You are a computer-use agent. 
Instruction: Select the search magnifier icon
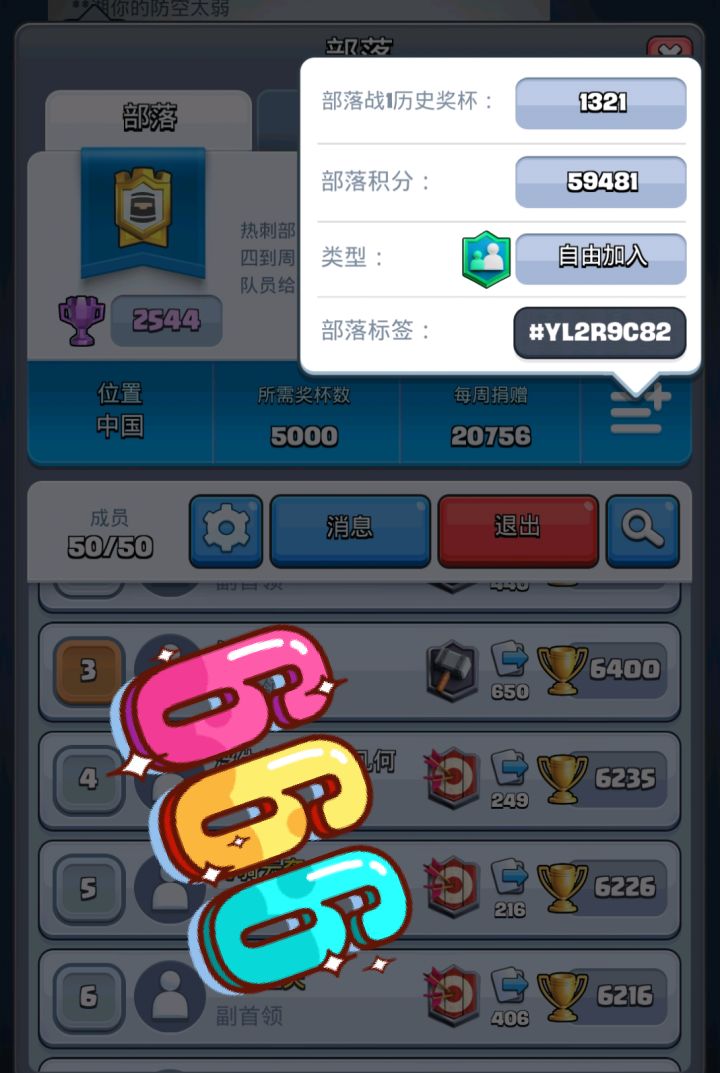643,530
